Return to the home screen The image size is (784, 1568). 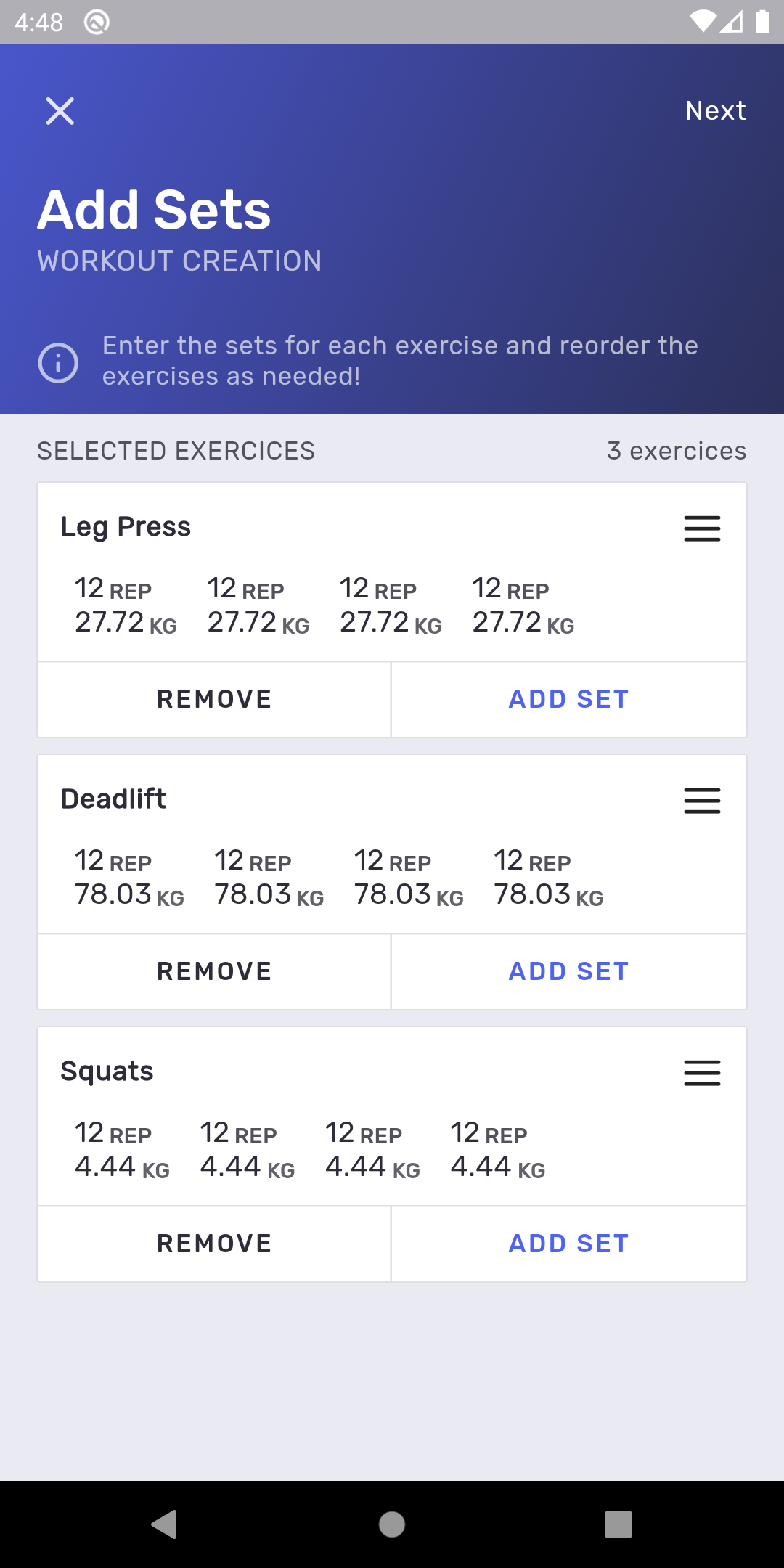pos(392,1524)
